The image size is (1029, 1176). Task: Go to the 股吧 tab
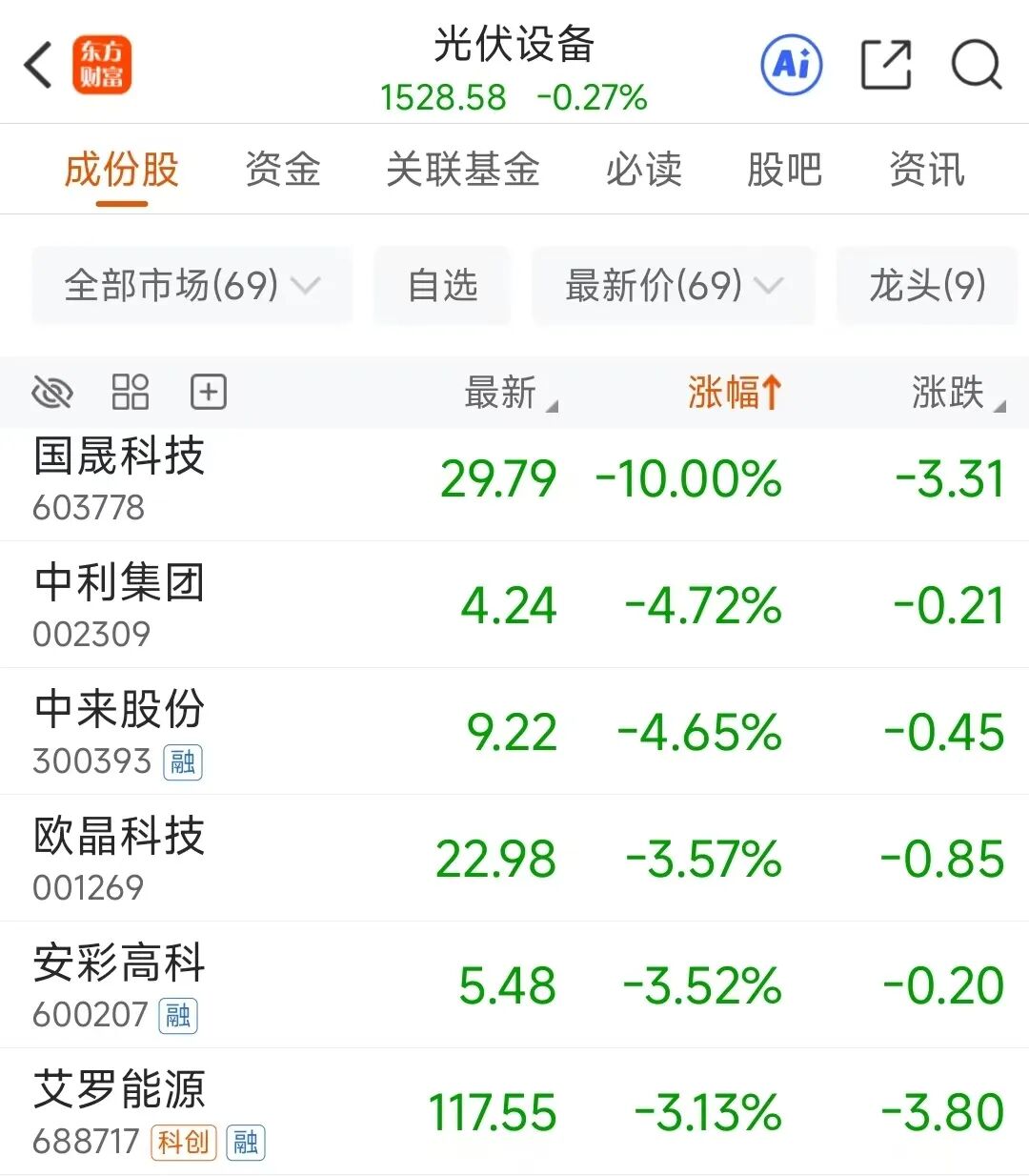point(784,170)
